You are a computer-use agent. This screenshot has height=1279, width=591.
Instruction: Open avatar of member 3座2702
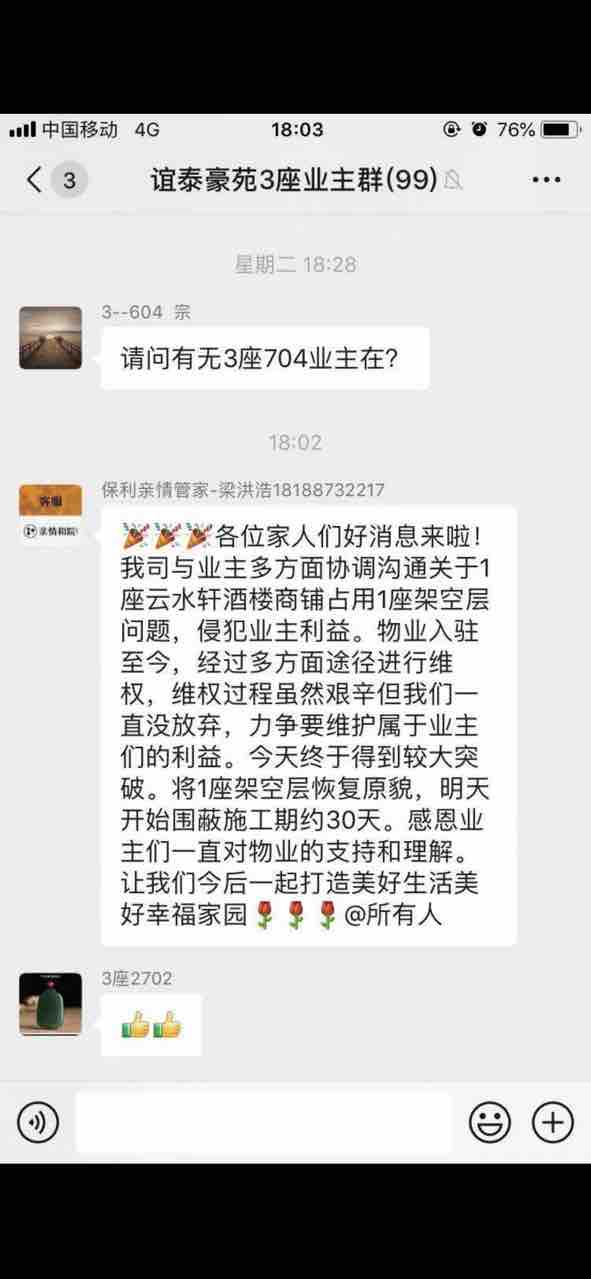point(51,1003)
